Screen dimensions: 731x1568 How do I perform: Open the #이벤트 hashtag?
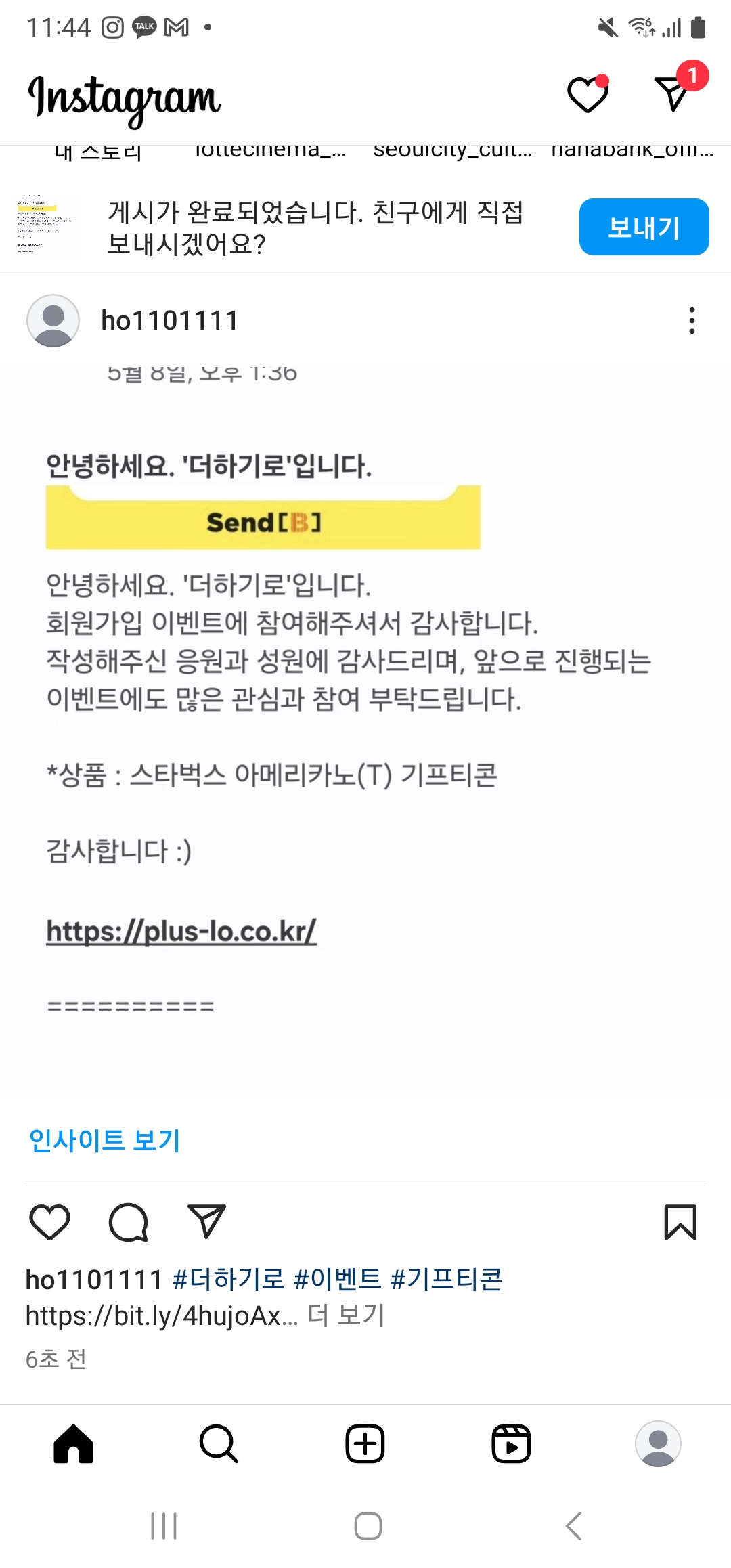tap(338, 1279)
